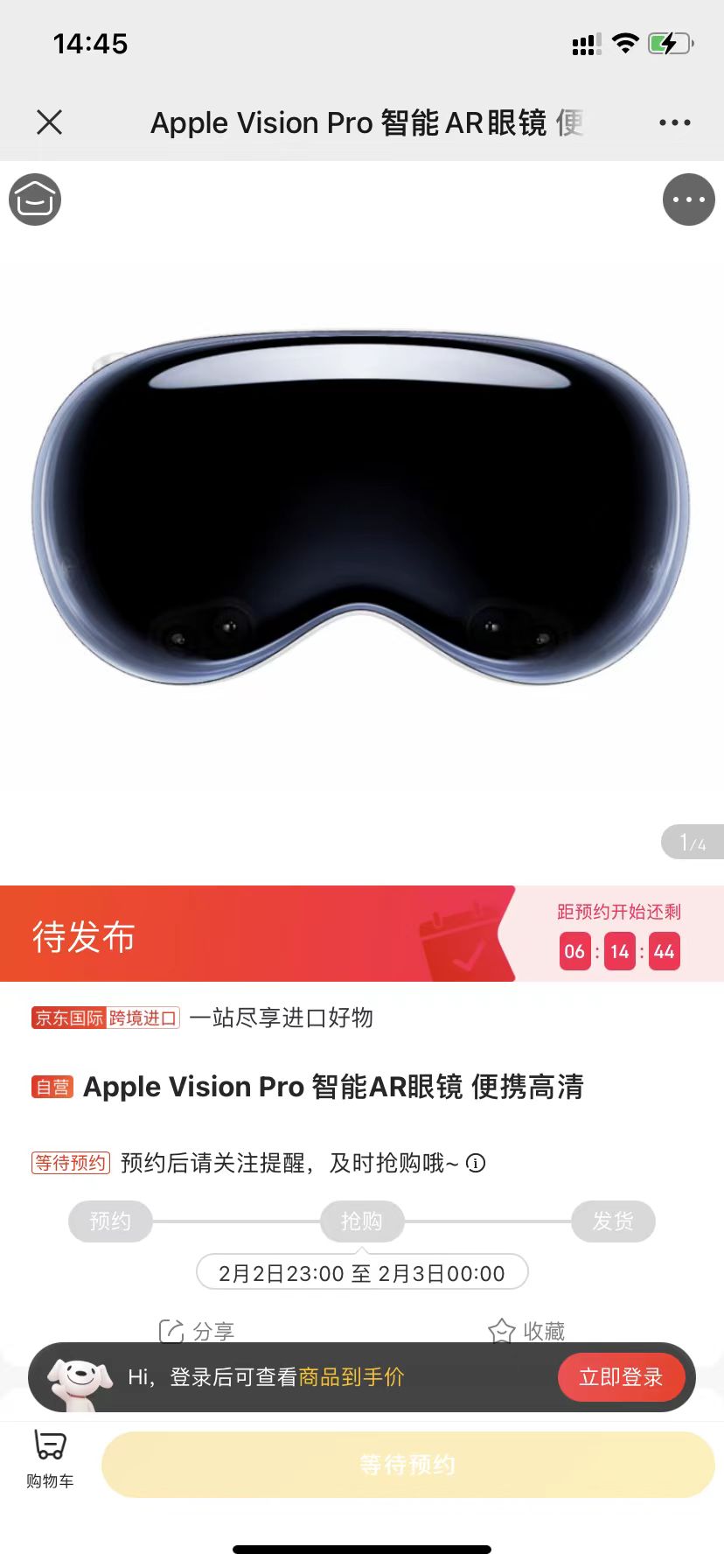Close the product page with X
The height and width of the screenshot is (1568, 724).
[50, 122]
